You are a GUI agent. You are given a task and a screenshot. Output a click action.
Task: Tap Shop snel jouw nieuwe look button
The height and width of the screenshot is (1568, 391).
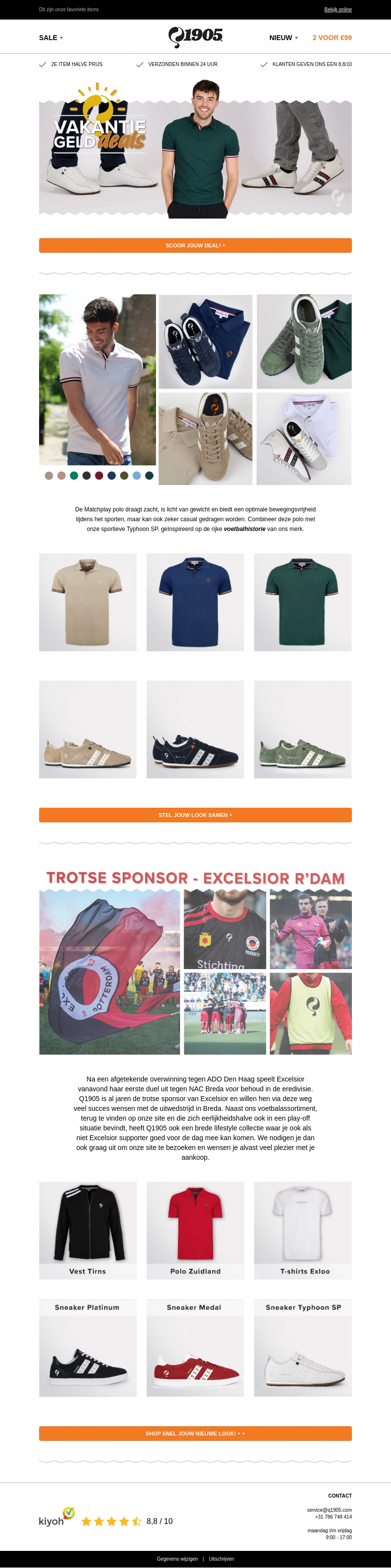195,1434
